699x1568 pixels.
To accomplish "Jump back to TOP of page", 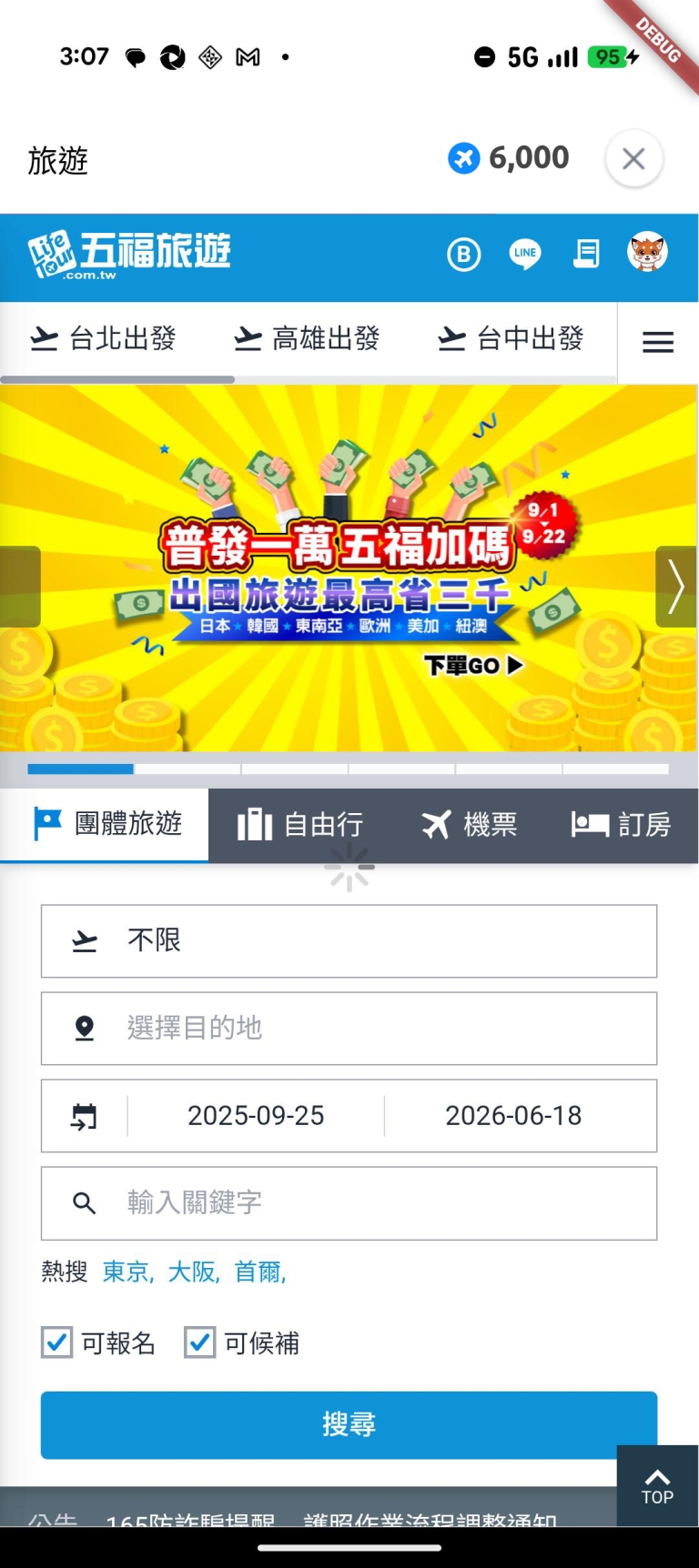I will [x=657, y=1486].
